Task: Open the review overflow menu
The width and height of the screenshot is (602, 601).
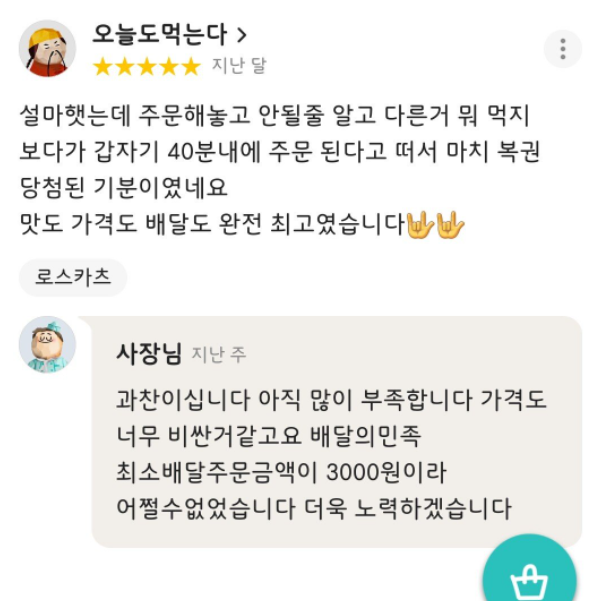Action: pyautogui.click(x=563, y=48)
